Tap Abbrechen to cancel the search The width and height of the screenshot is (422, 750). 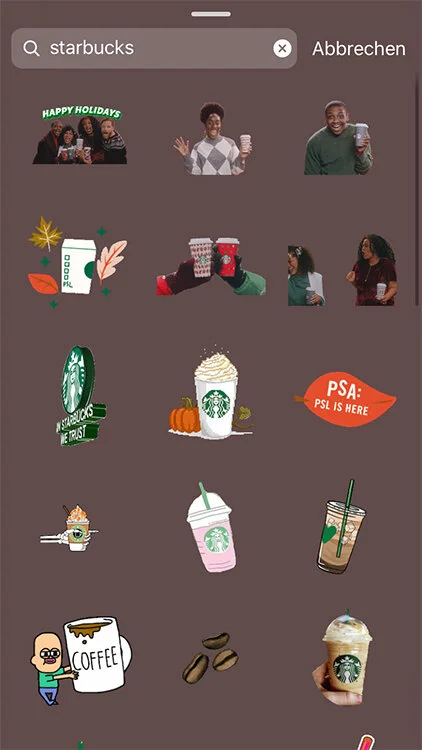pyautogui.click(x=359, y=49)
